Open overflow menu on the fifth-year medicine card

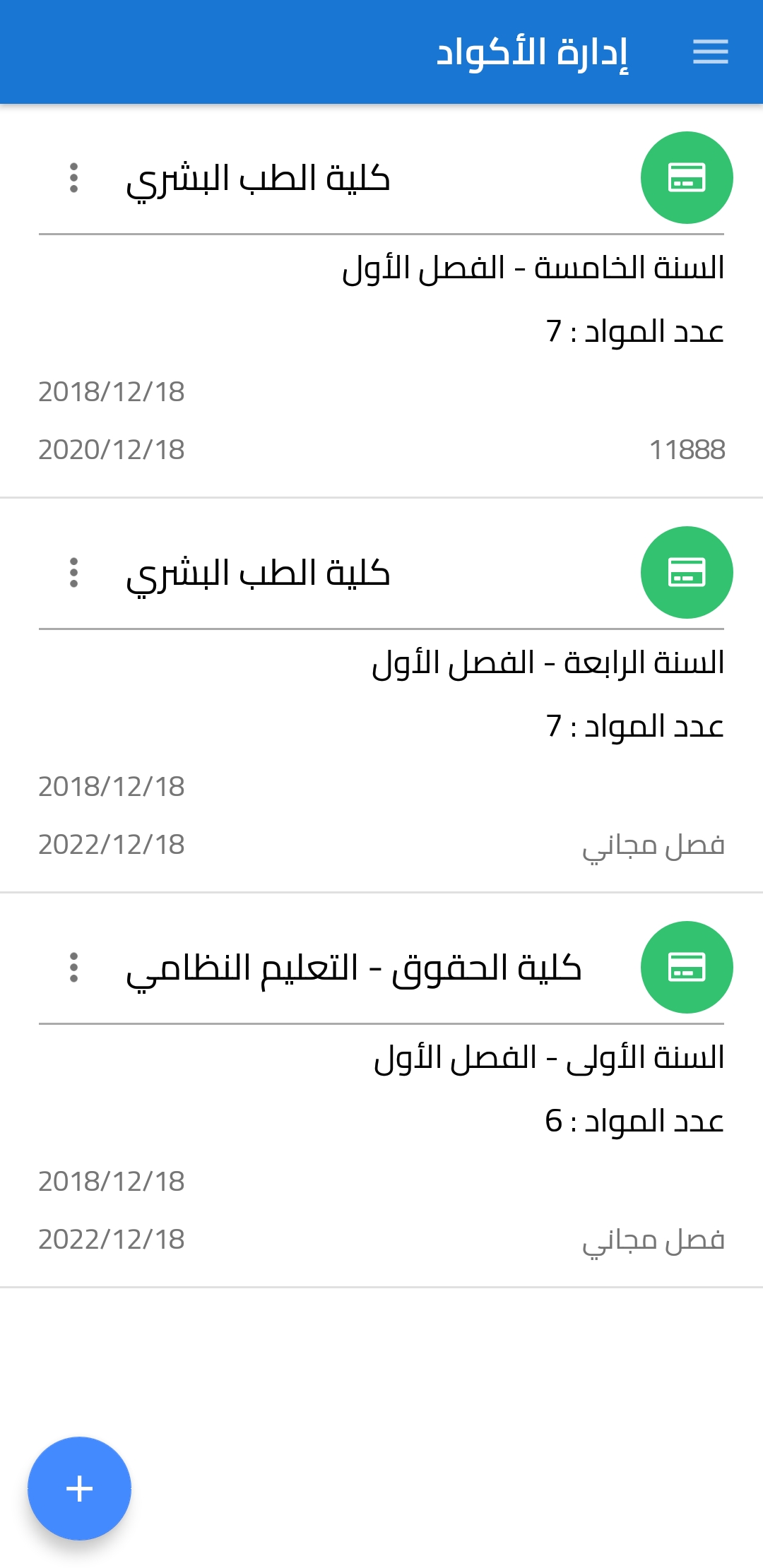click(x=75, y=179)
